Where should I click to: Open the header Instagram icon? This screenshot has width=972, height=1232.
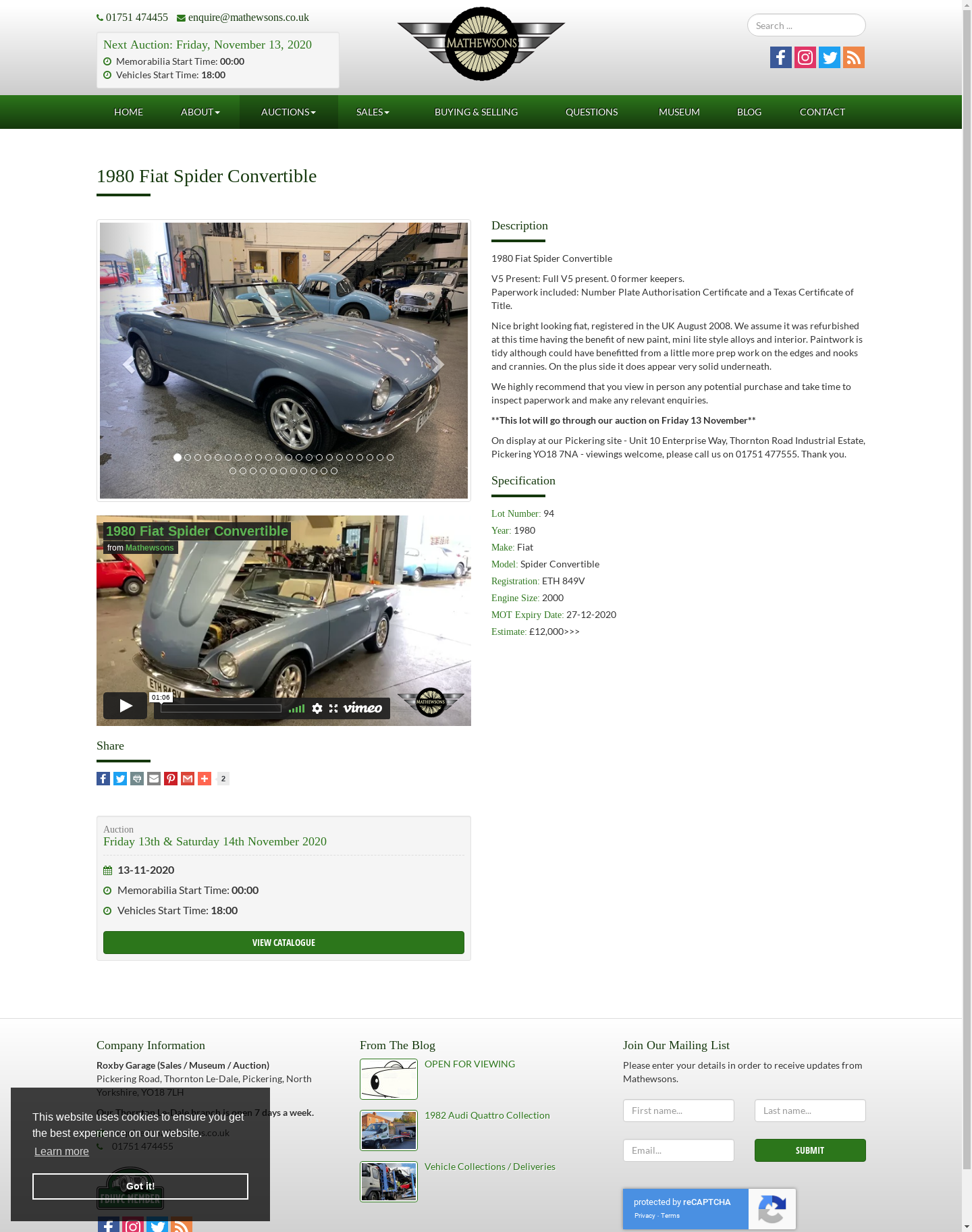click(x=805, y=57)
